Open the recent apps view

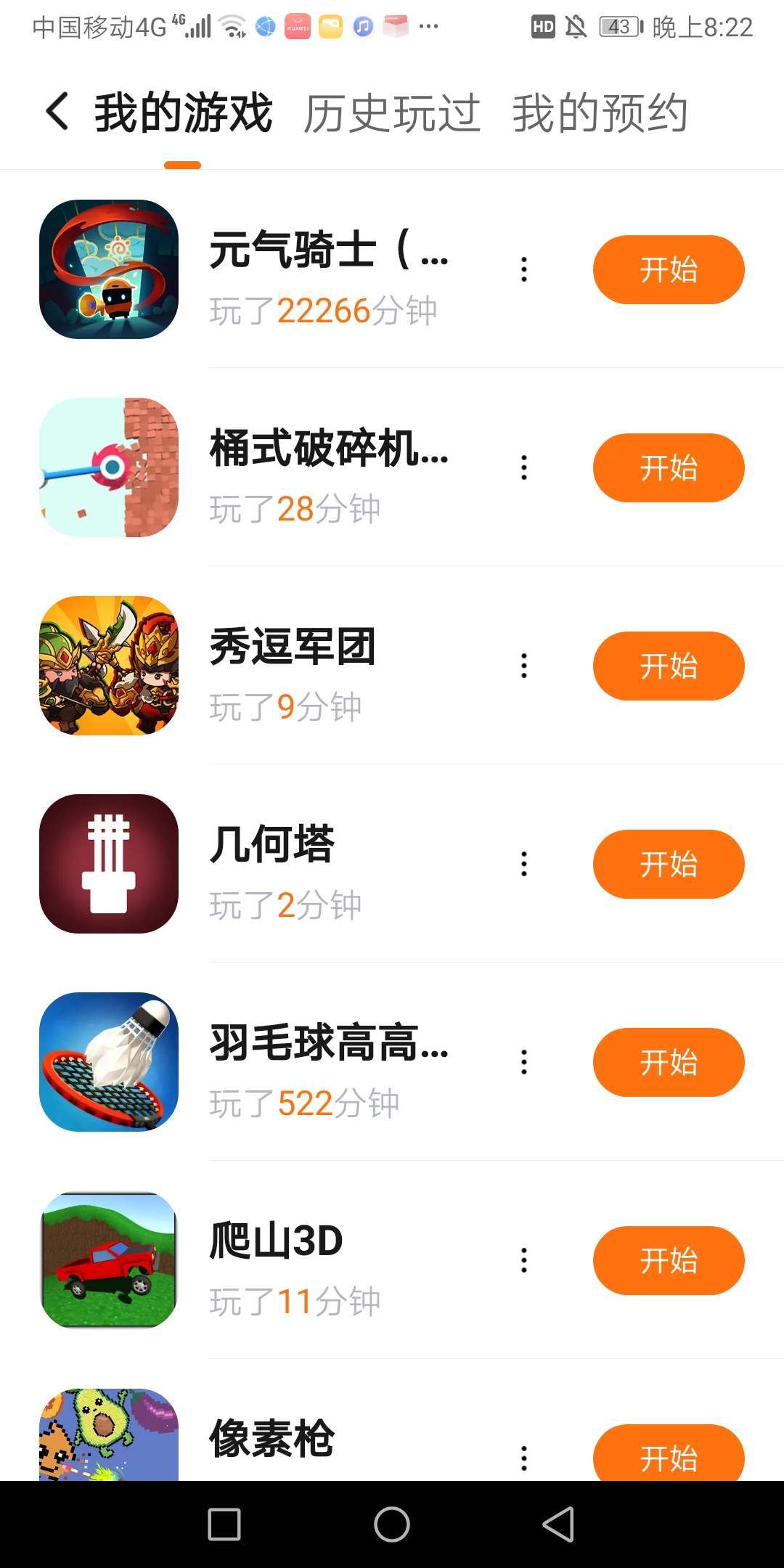[x=224, y=1524]
